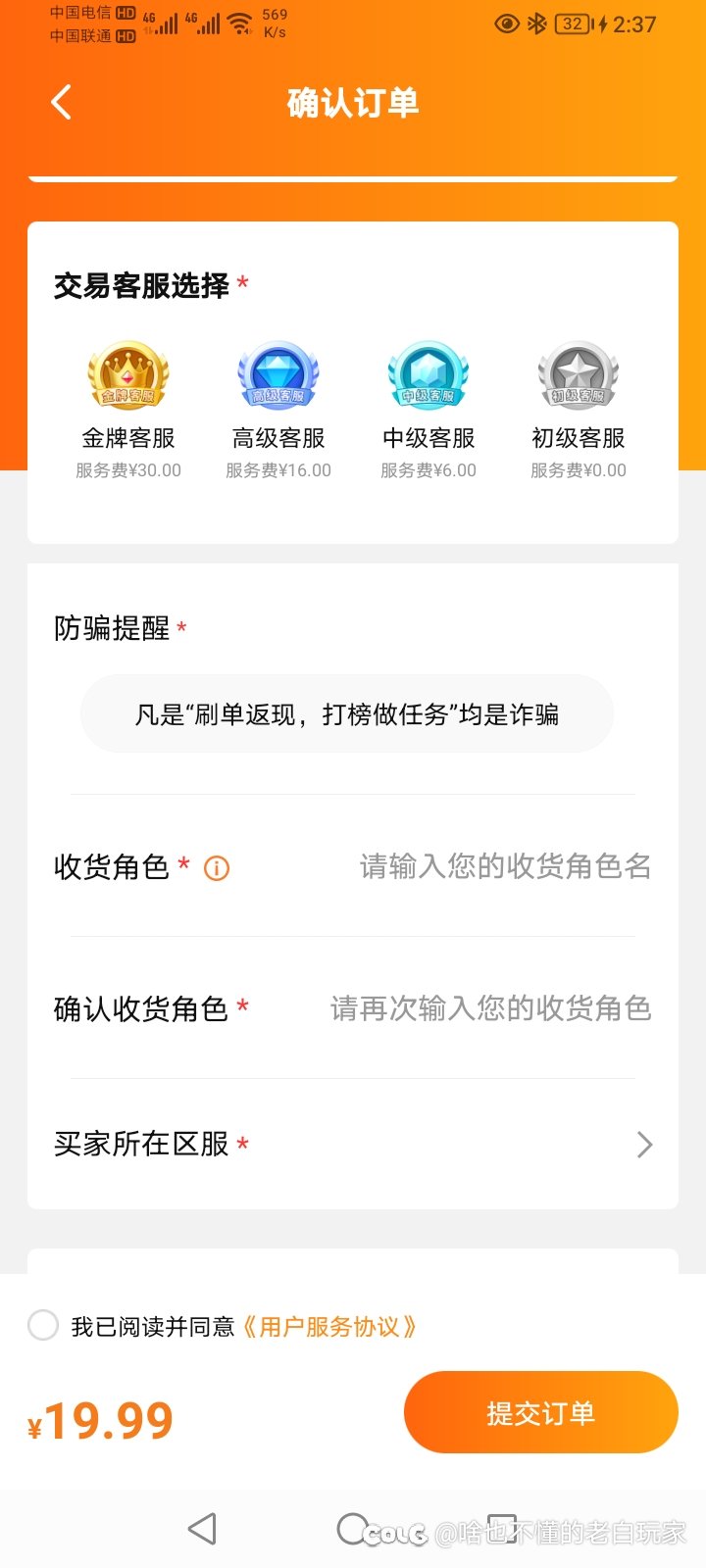706x1568 pixels.
Task: Open the 买家所在区服 selector
Action: (x=353, y=1144)
